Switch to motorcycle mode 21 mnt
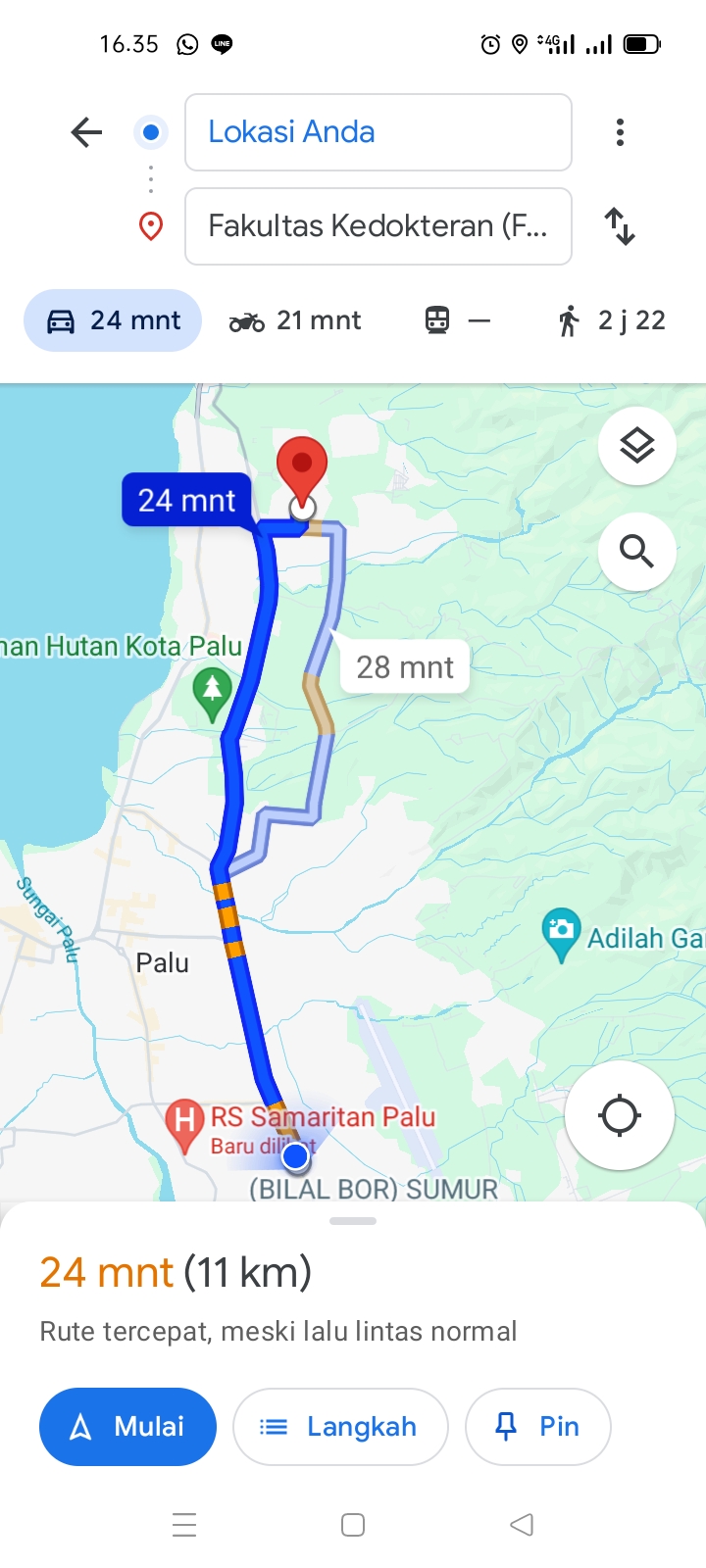 click(295, 320)
